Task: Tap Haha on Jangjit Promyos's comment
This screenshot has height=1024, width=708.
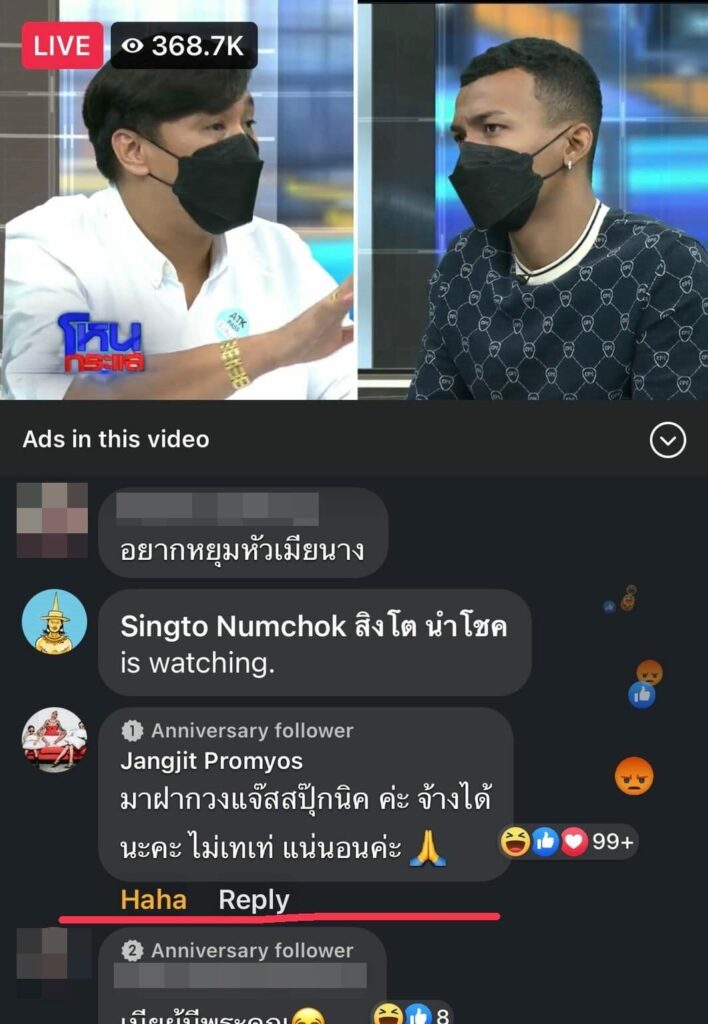Action: 153,899
